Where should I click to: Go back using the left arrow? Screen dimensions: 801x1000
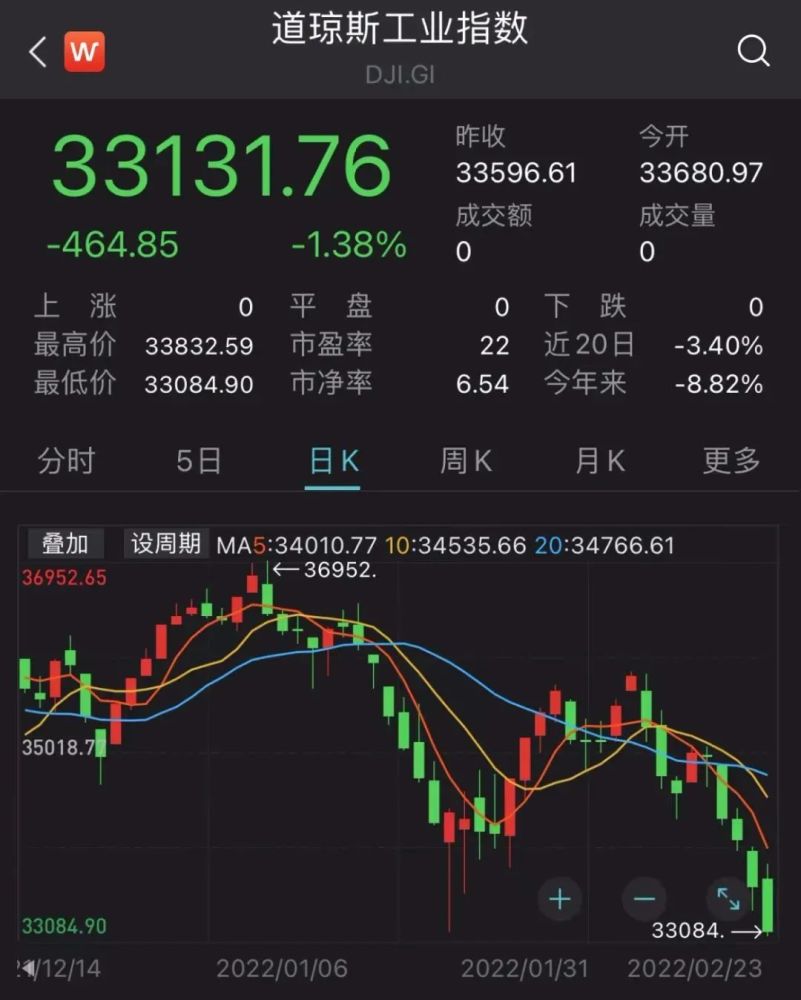[36, 50]
